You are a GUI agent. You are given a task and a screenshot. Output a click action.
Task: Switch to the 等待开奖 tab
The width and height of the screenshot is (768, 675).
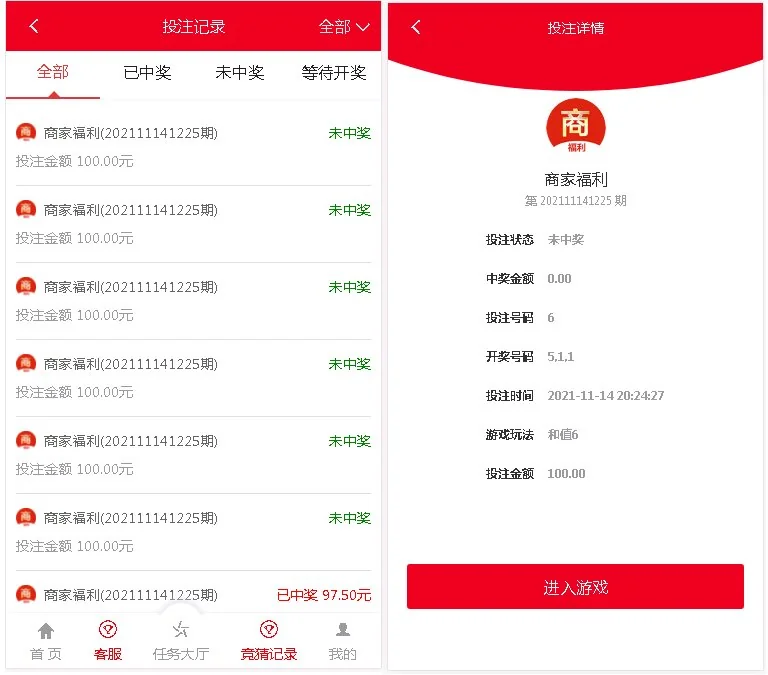click(334, 73)
